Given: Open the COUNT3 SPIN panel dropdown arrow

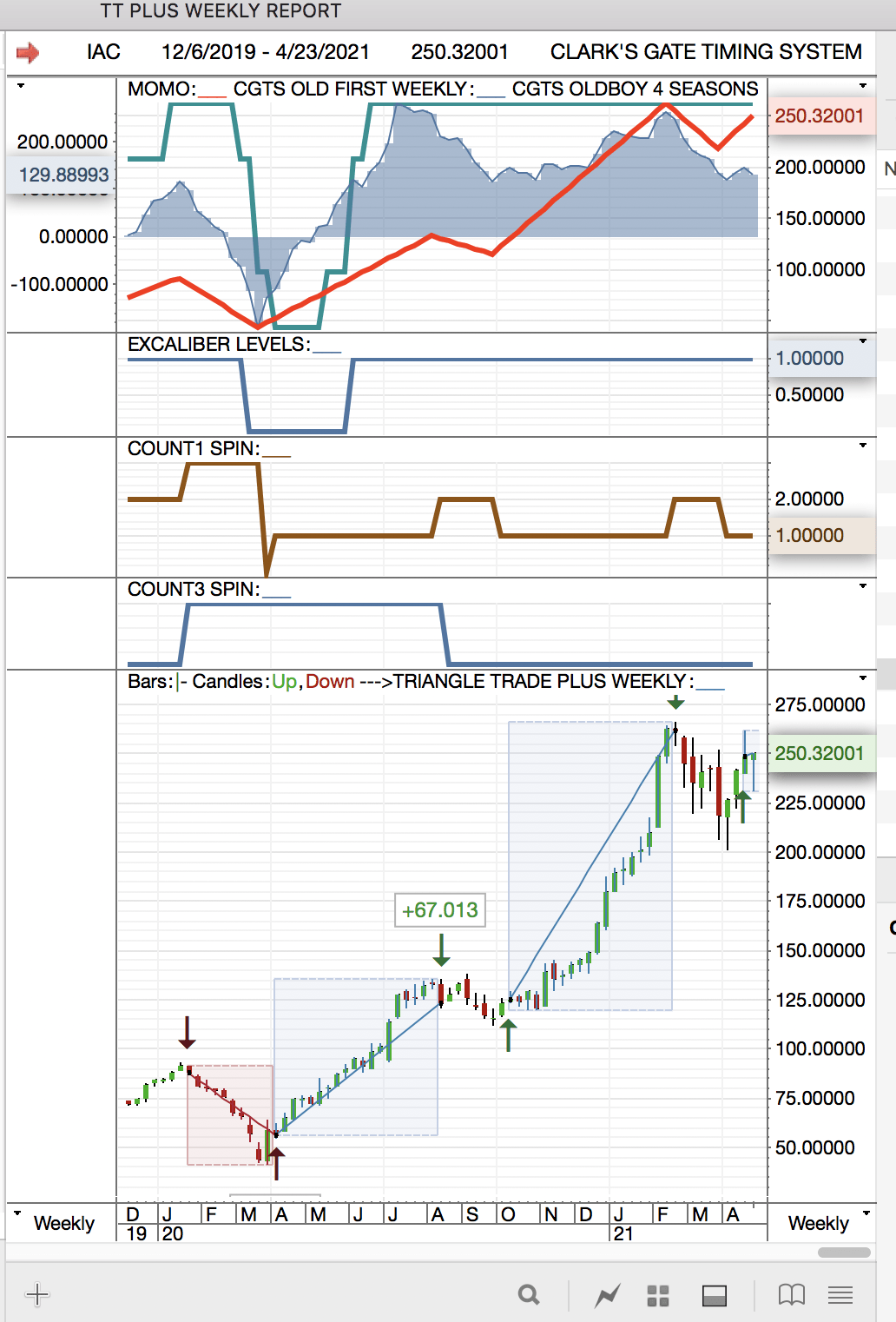Looking at the screenshot, I should [862, 586].
